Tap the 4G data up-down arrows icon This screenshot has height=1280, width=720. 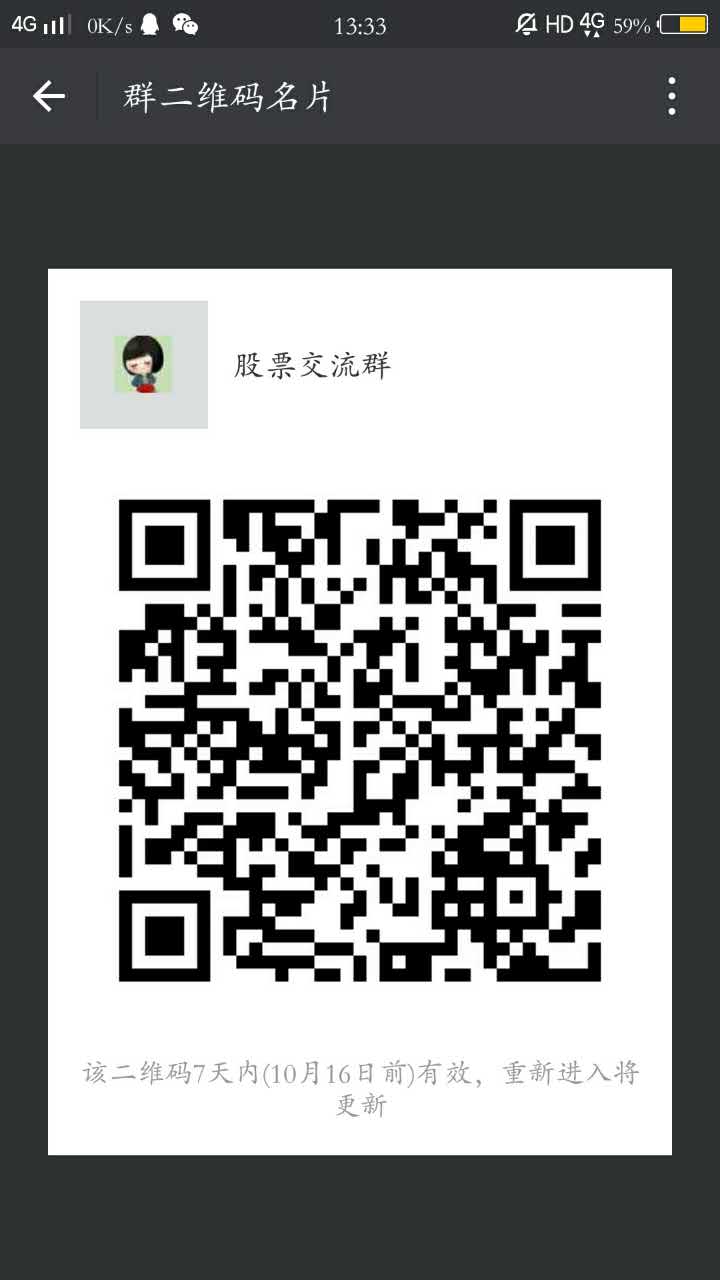point(590,25)
